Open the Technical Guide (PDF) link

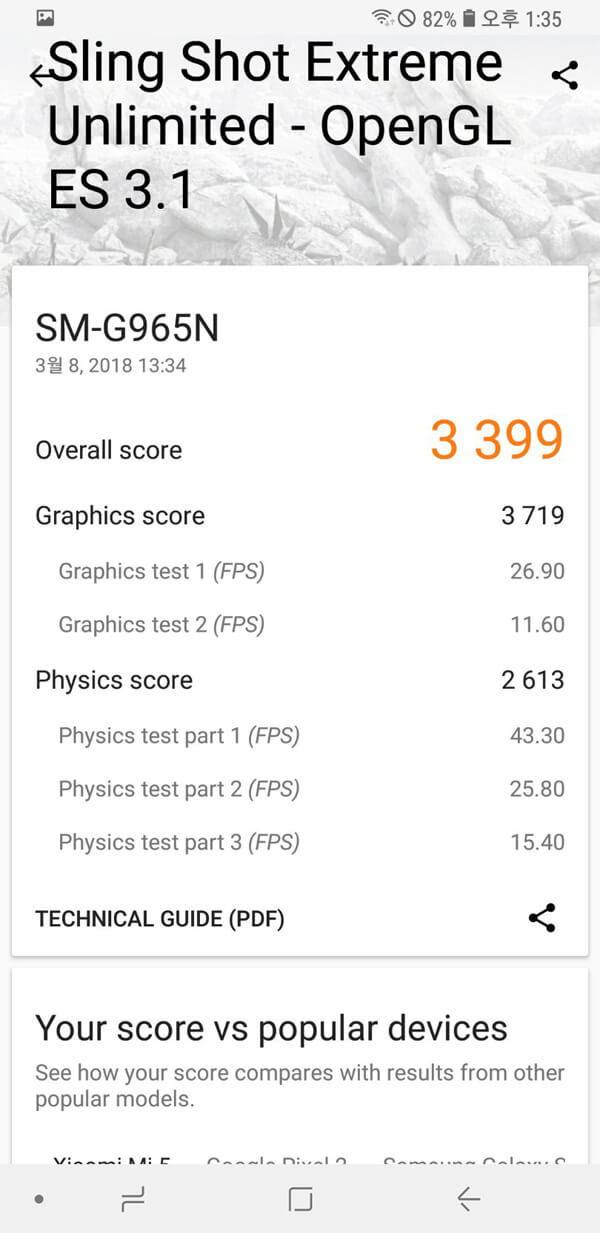click(x=160, y=919)
